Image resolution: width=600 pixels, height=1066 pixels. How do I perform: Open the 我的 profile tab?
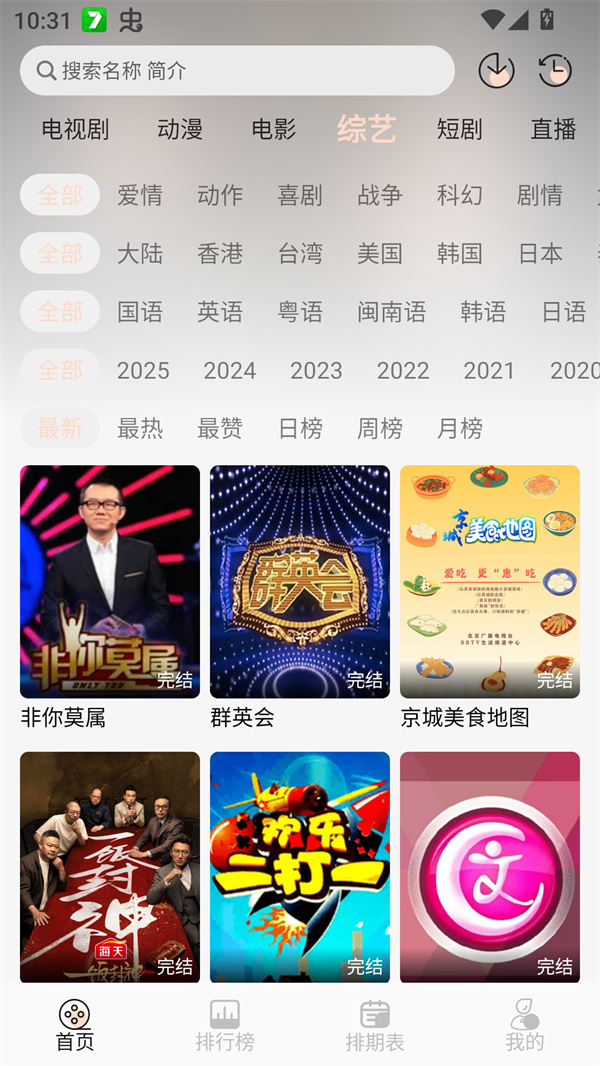[525, 1025]
